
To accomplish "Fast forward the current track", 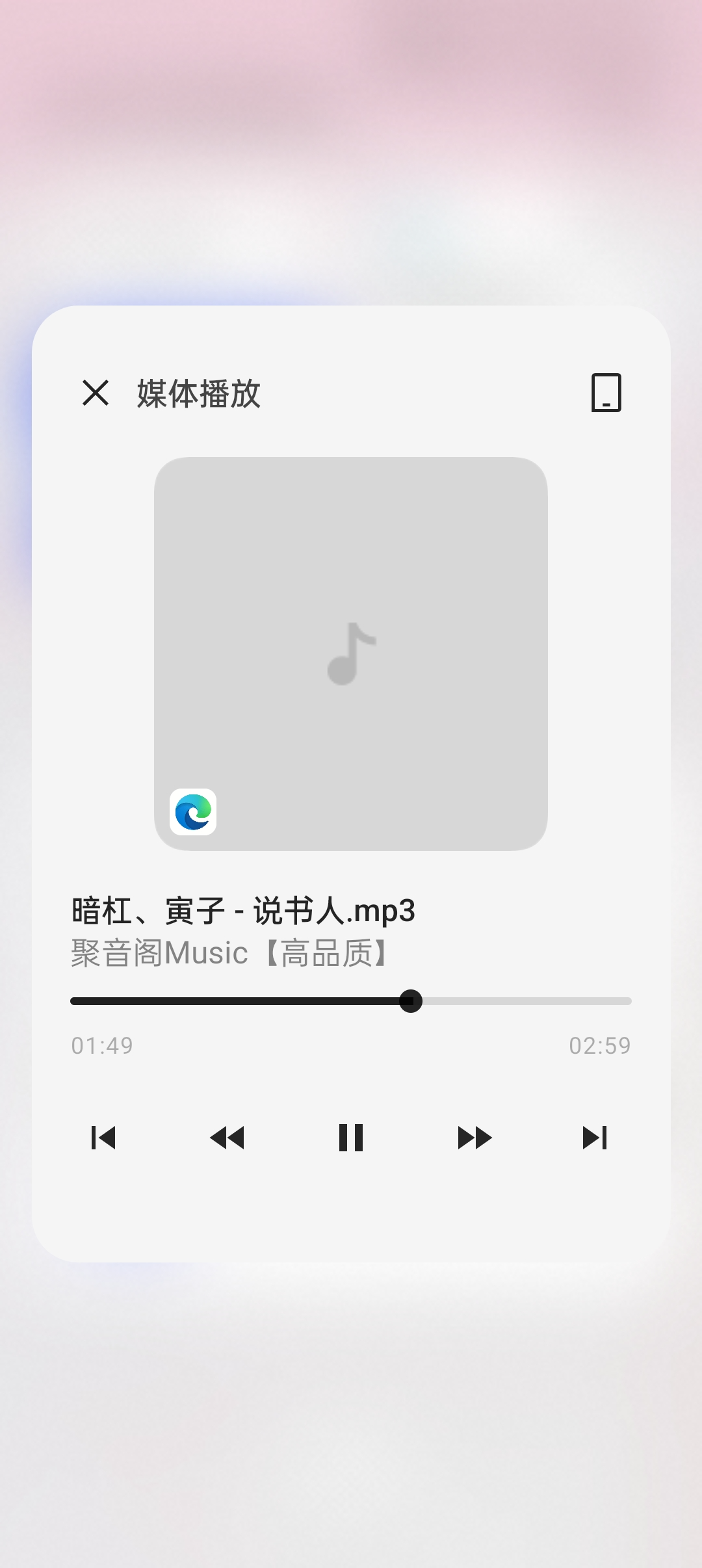I will tap(475, 1138).
